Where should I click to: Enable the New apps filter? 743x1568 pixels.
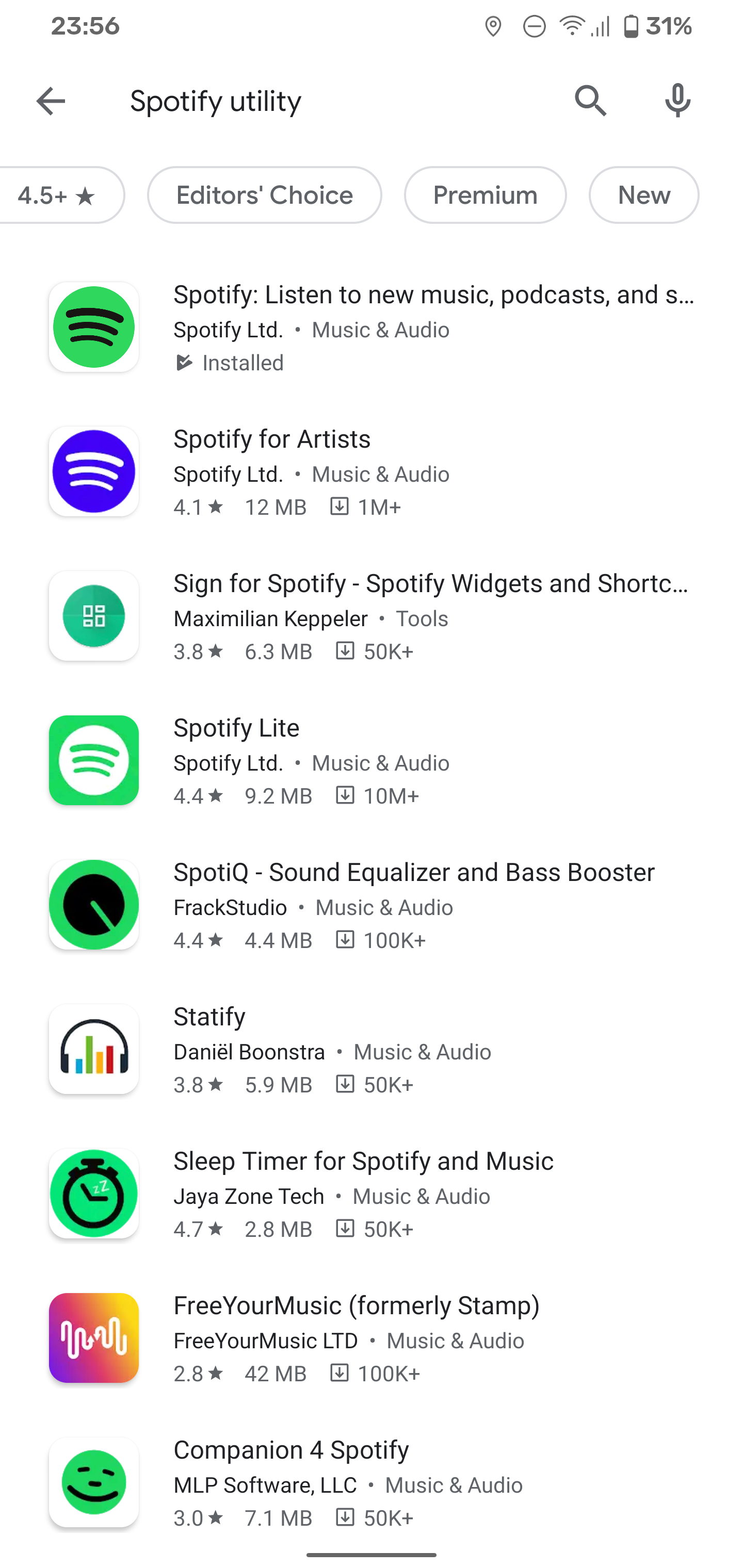click(x=643, y=195)
